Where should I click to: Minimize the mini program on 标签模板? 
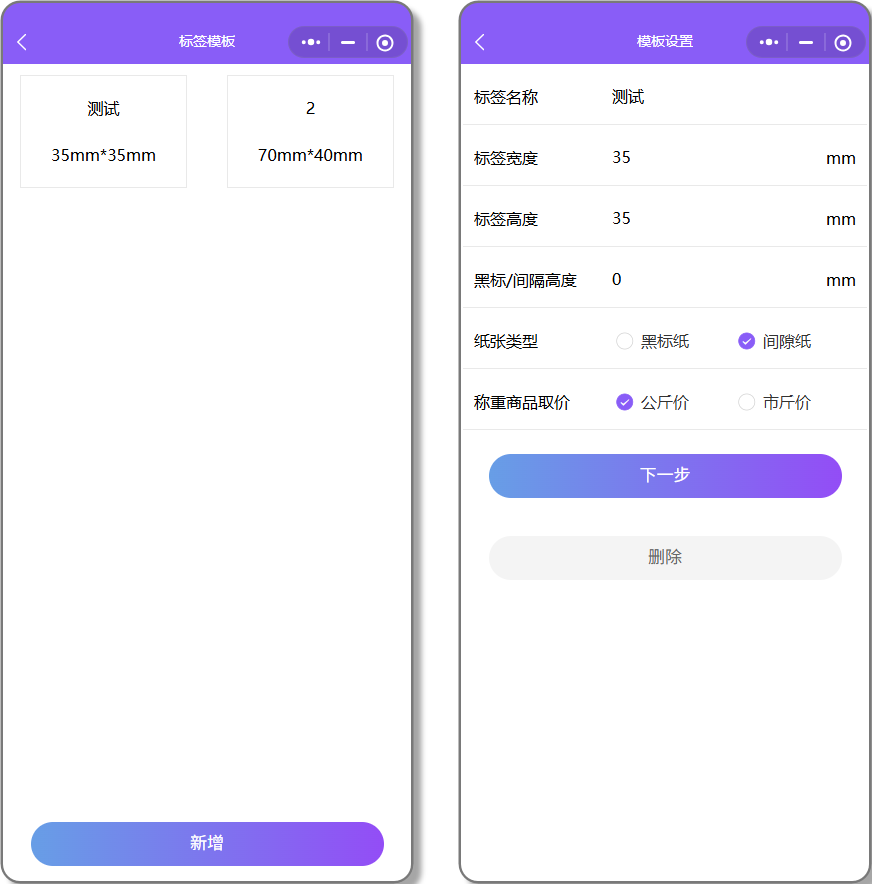(348, 42)
